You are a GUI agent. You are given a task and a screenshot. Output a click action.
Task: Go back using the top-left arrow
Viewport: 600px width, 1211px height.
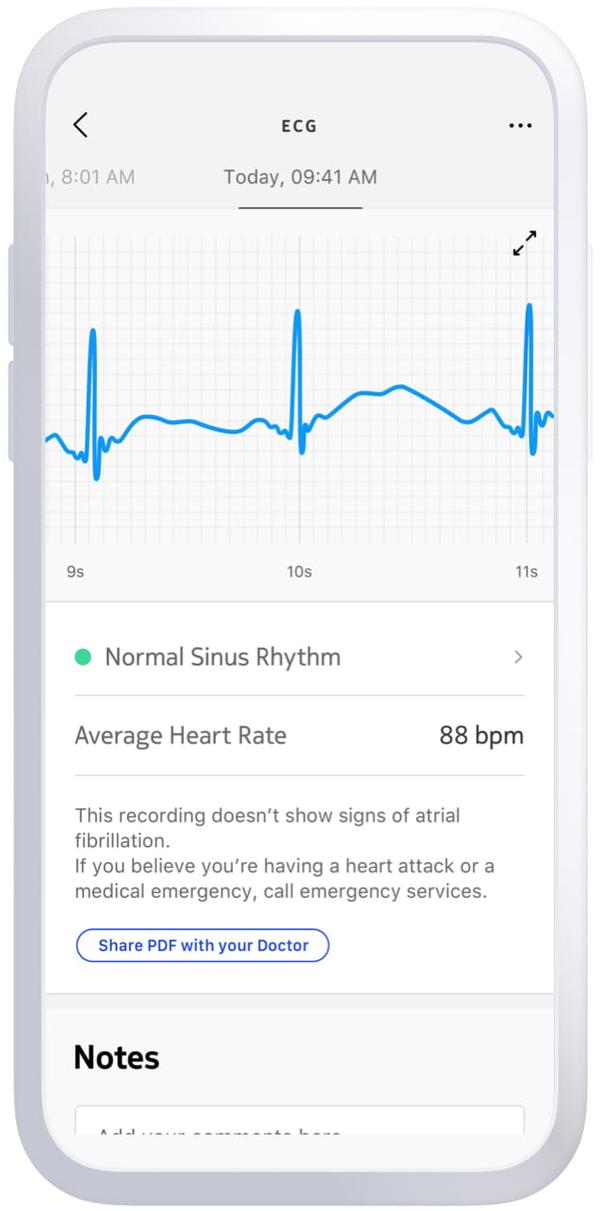81,125
